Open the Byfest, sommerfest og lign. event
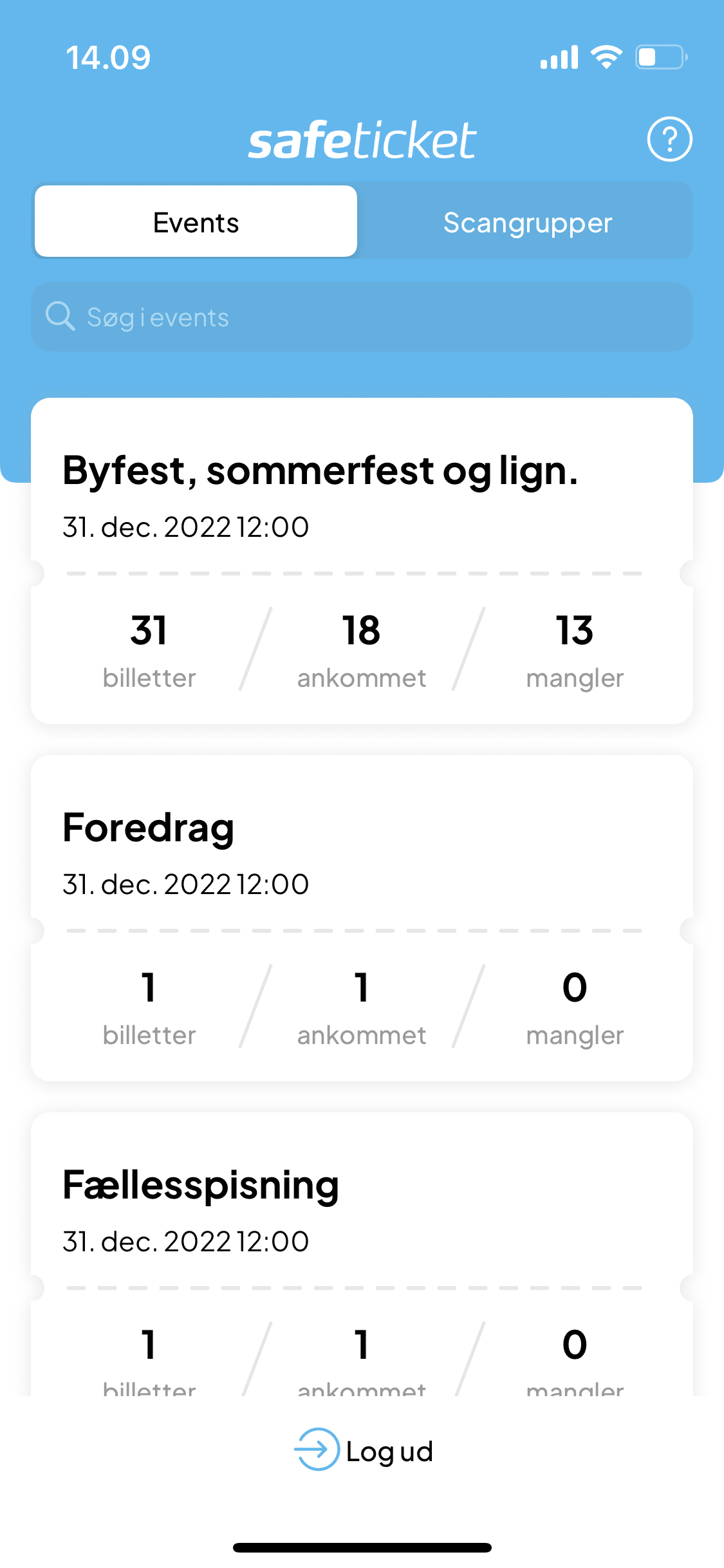The height and width of the screenshot is (1568, 724). (x=362, y=561)
